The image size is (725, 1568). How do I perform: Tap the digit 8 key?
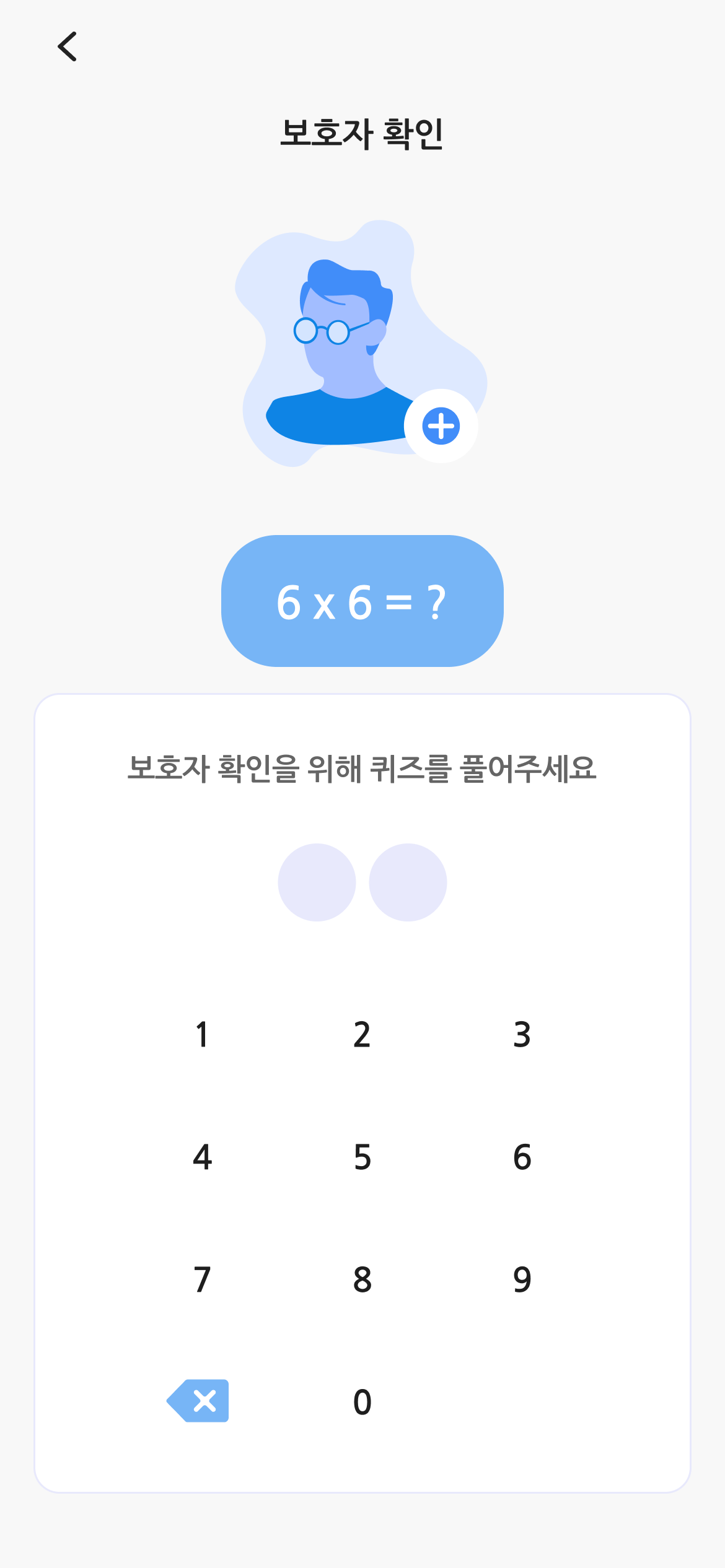point(362,1279)
